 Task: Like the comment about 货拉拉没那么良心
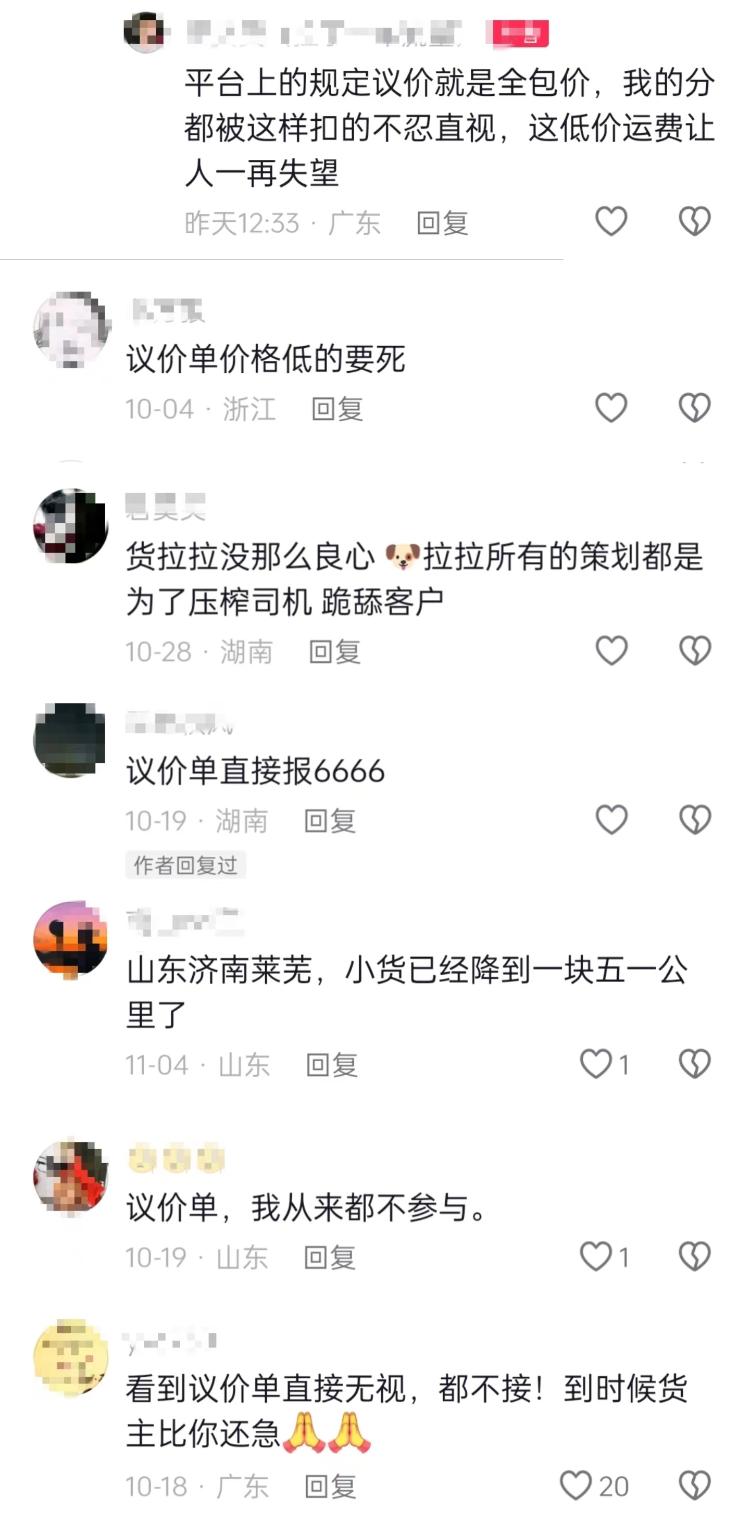pyautogui.click(x=611, y=652)
